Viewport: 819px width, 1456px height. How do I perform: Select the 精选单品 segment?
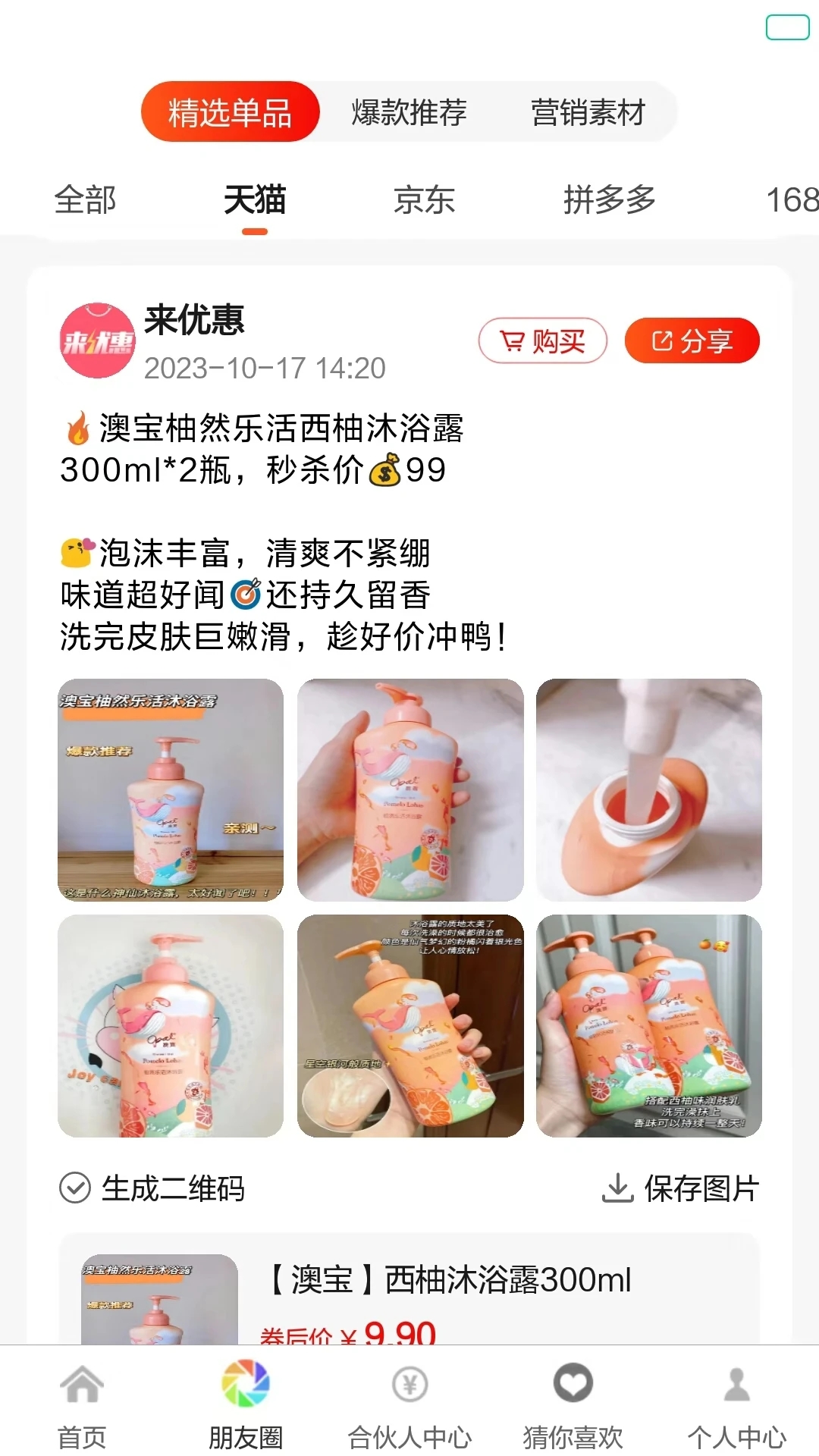coord(231,112)
